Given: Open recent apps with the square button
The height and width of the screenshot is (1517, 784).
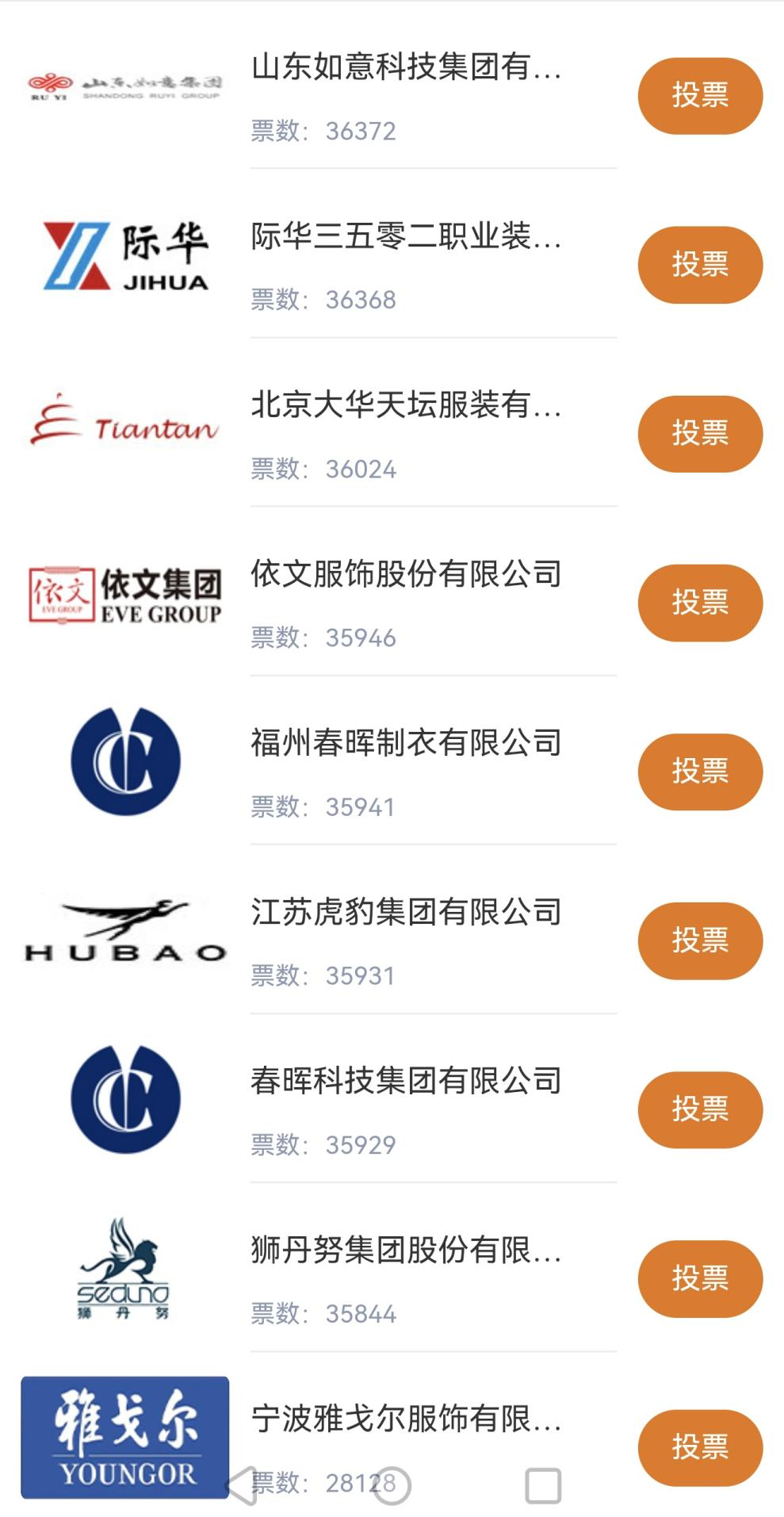Looking at the screenshot, I should click(x=543, y=1485).
